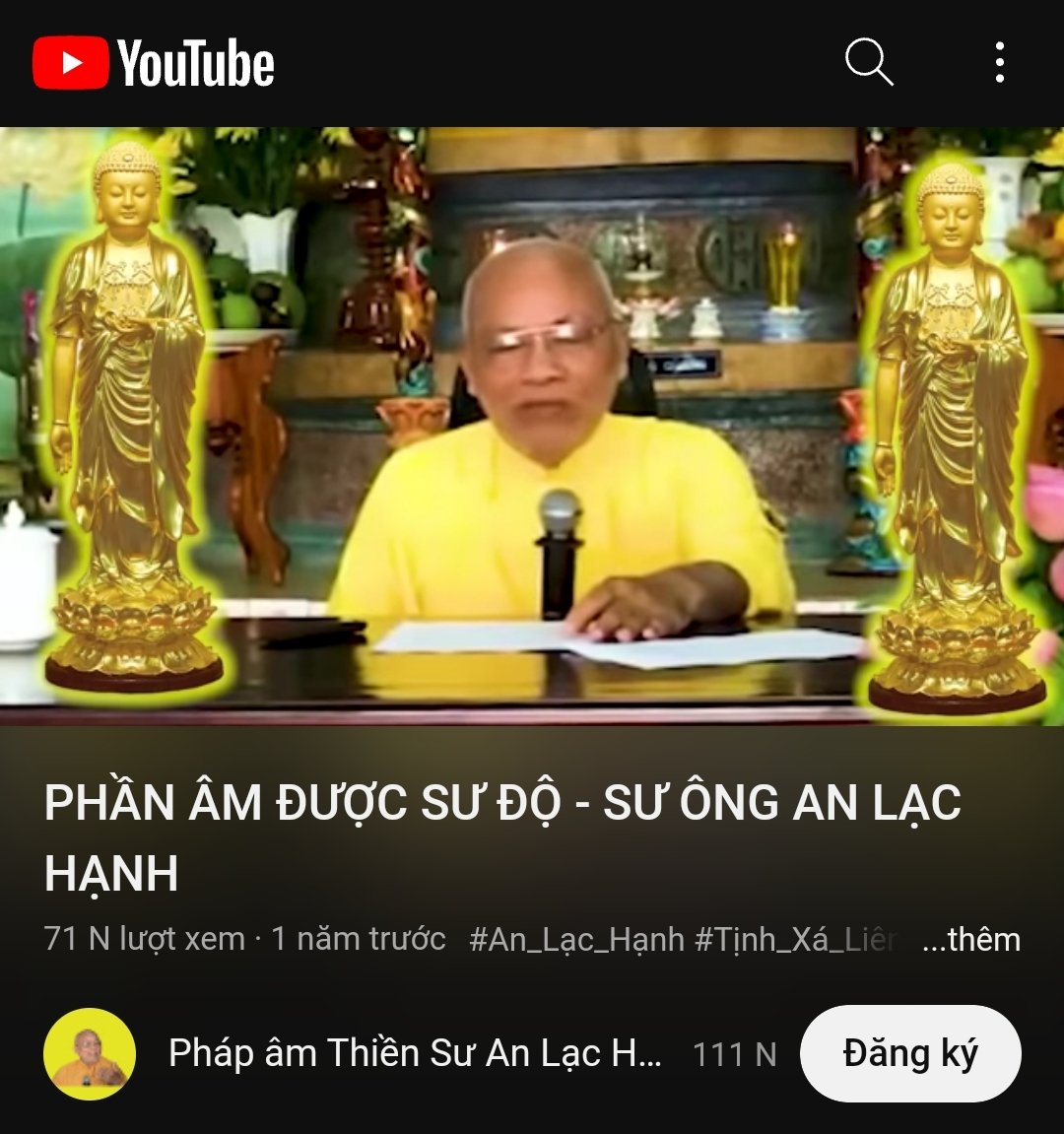This screenshot has width=1064, height=1134.
Task: Tap the video player area
Action: click(532, 426)
